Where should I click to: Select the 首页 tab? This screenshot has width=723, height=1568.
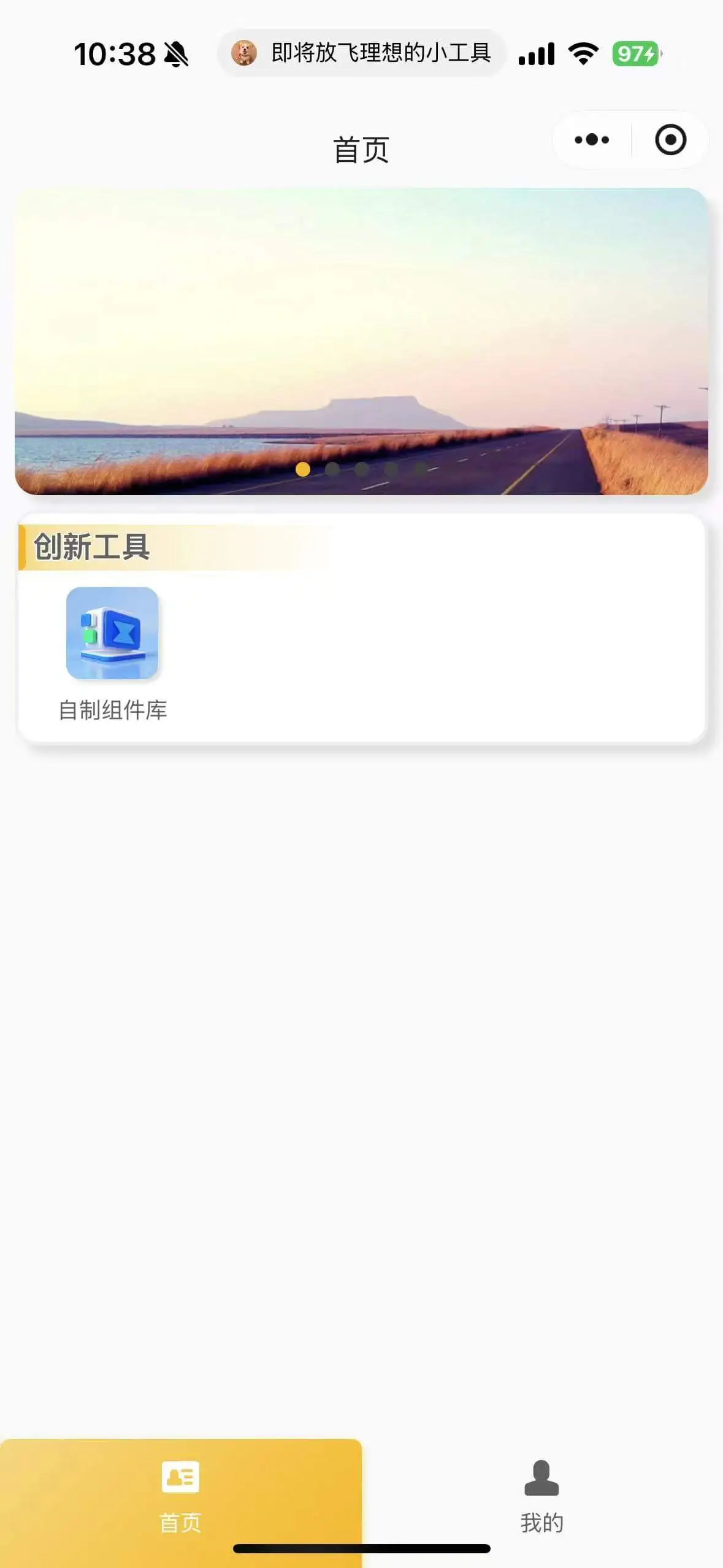[x=180, y=1496]
